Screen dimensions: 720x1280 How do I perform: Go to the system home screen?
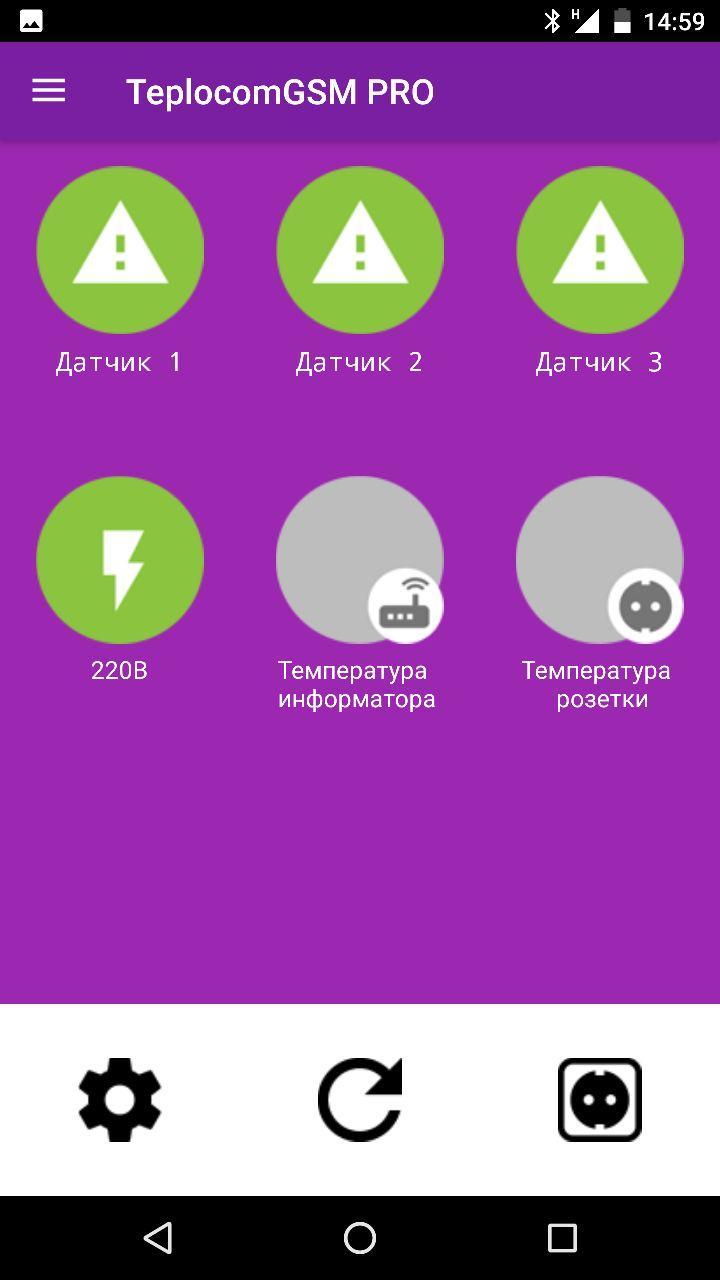360,1238
